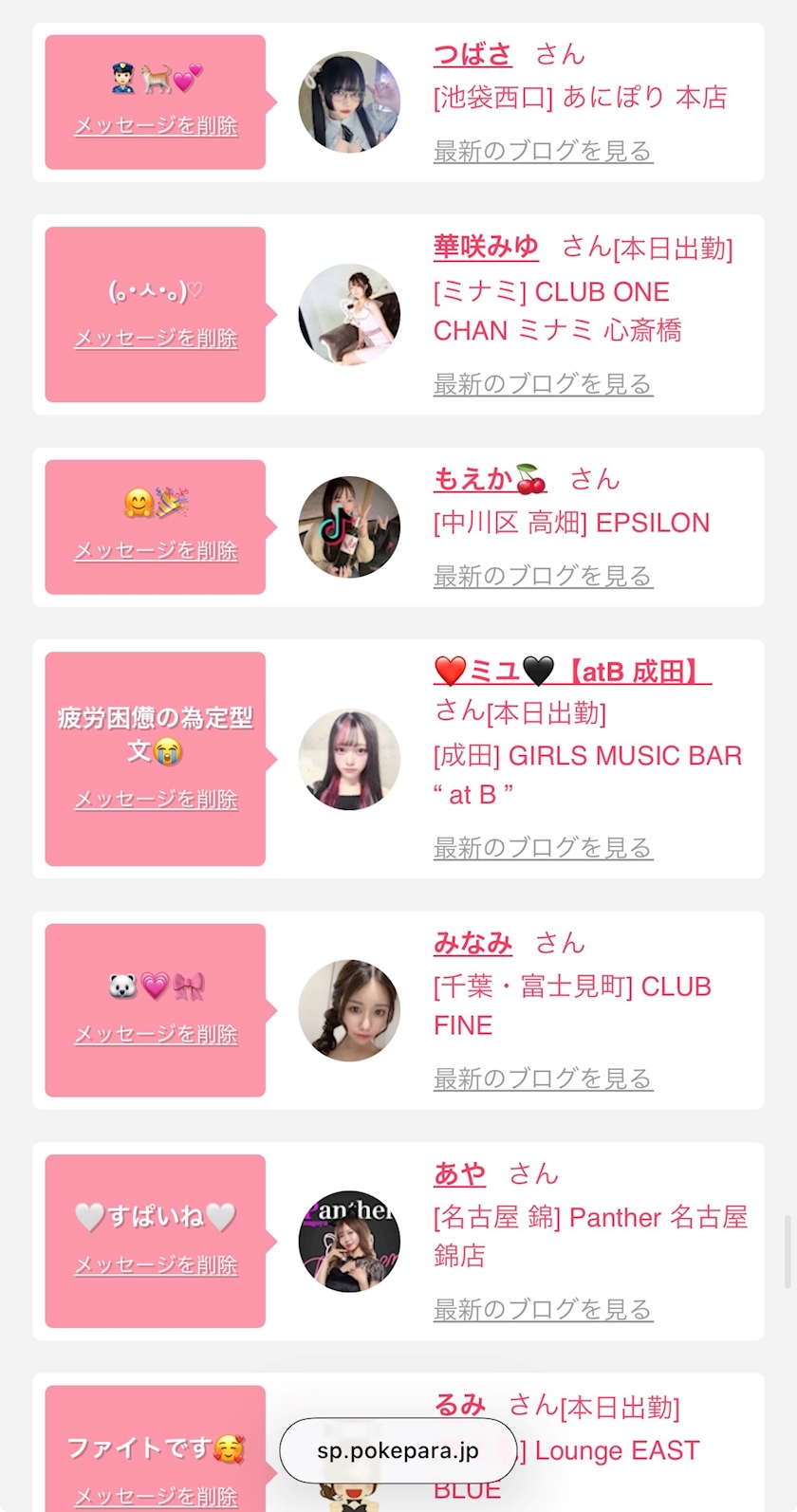
Task: Delete the message sent to みなみ
Action: pos(156,1035)
